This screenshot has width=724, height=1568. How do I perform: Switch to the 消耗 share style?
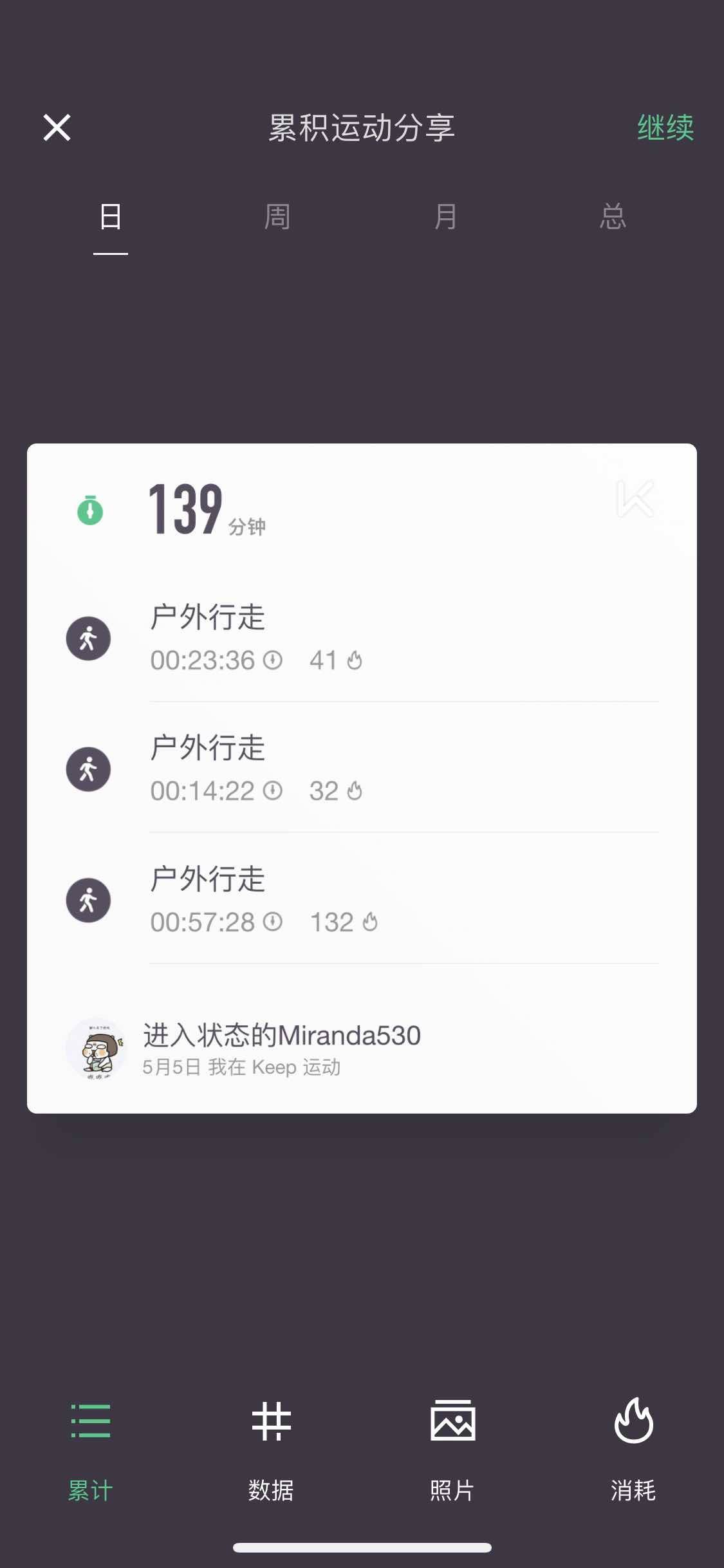click(633, 1448)
